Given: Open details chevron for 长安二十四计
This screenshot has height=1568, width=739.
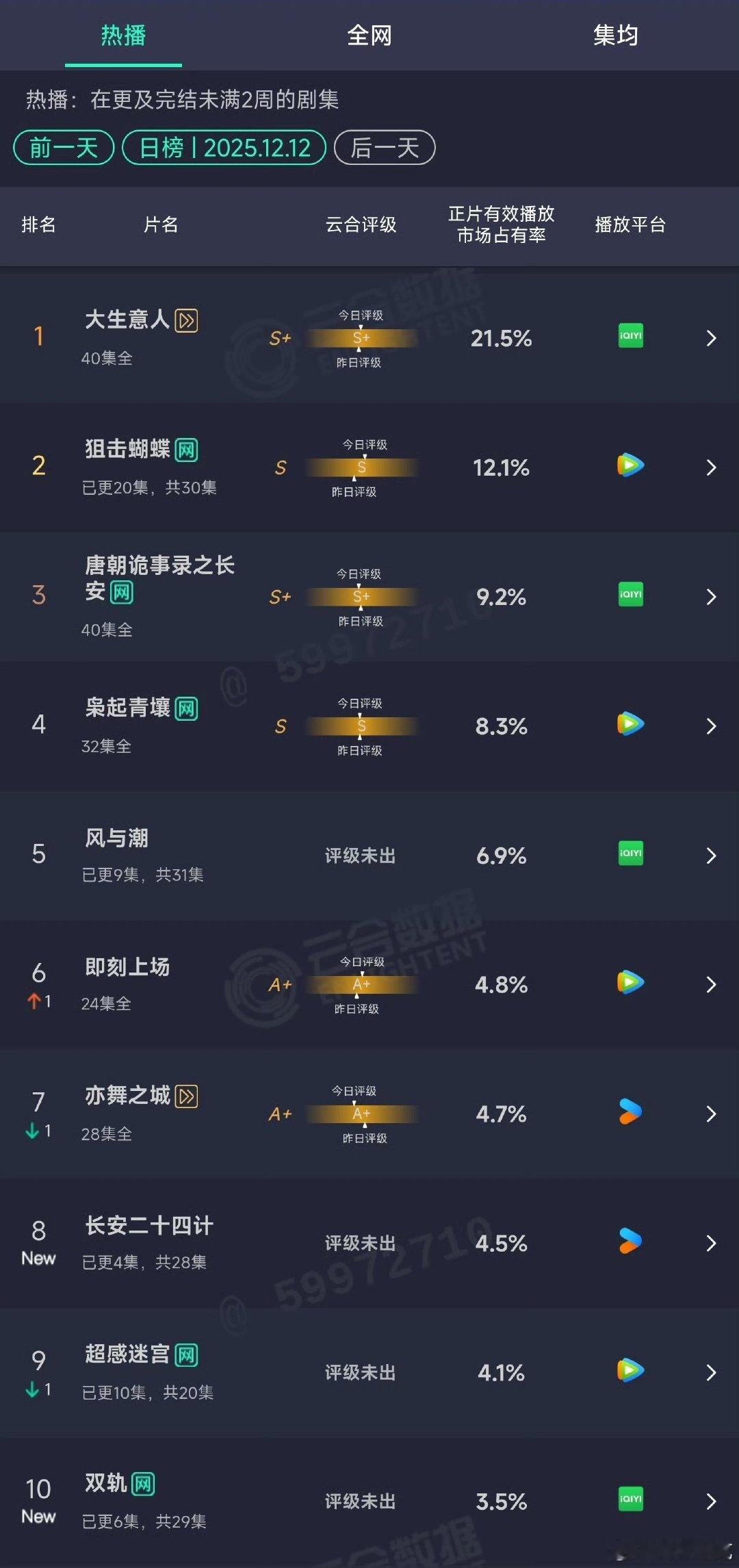Looking at the screenshot, I should tap(712, 1243).
